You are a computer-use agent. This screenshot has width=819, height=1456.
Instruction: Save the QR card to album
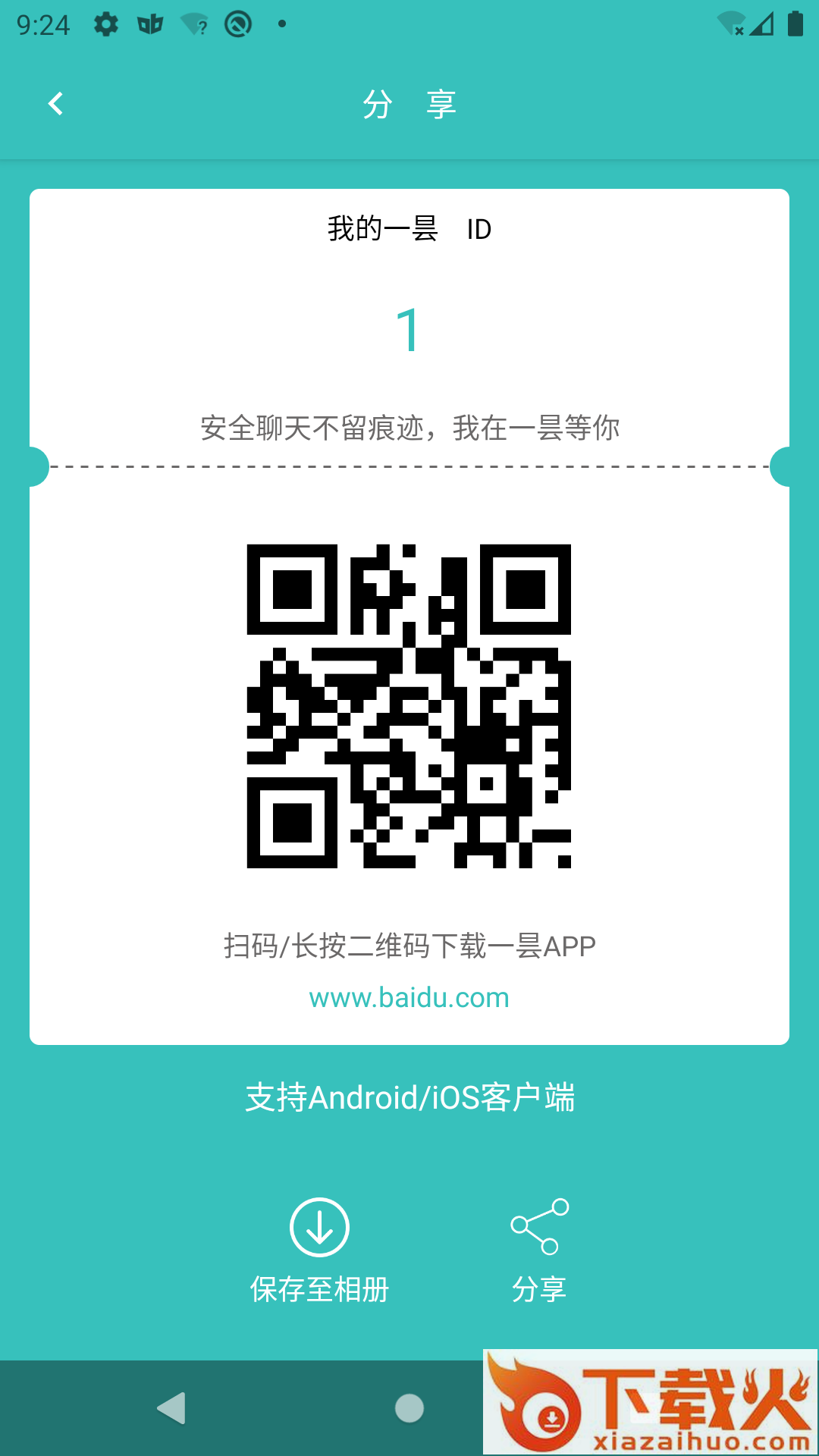click(x=319, y=1250)
